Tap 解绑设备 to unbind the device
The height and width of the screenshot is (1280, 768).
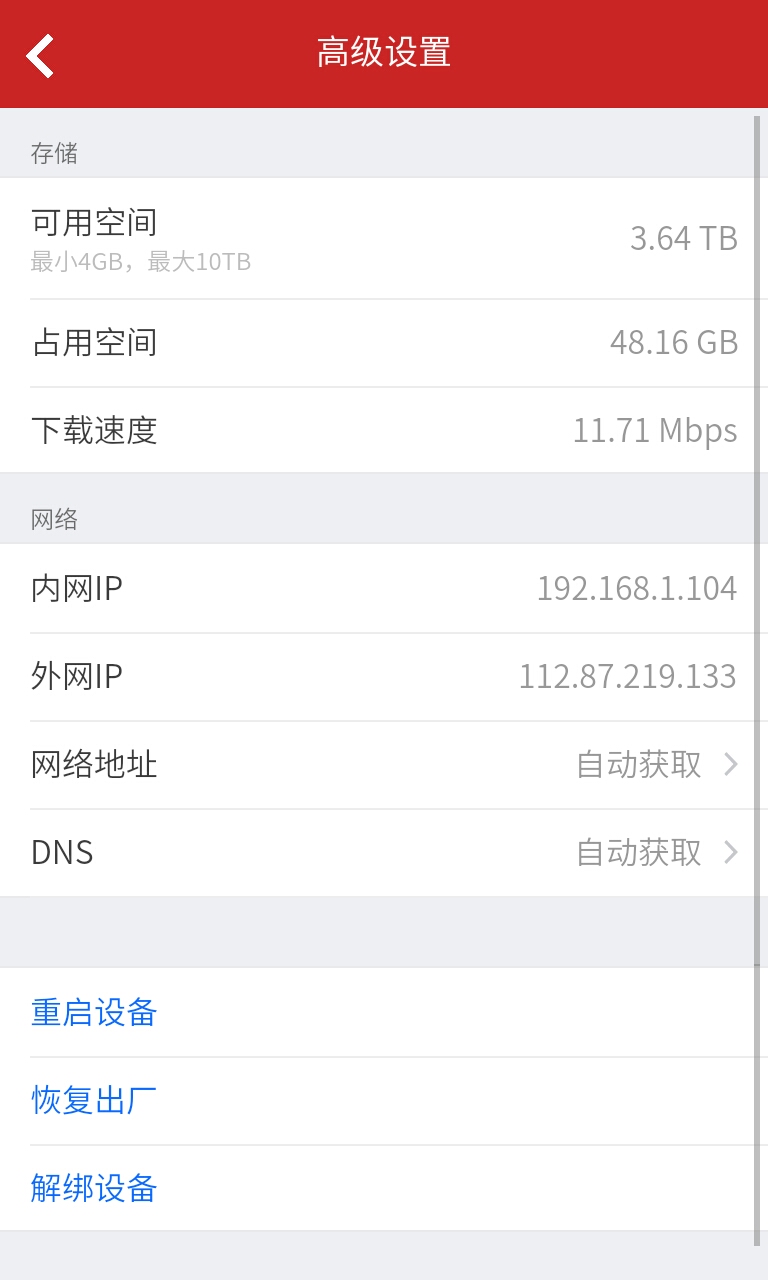(x=94, y=1188)
